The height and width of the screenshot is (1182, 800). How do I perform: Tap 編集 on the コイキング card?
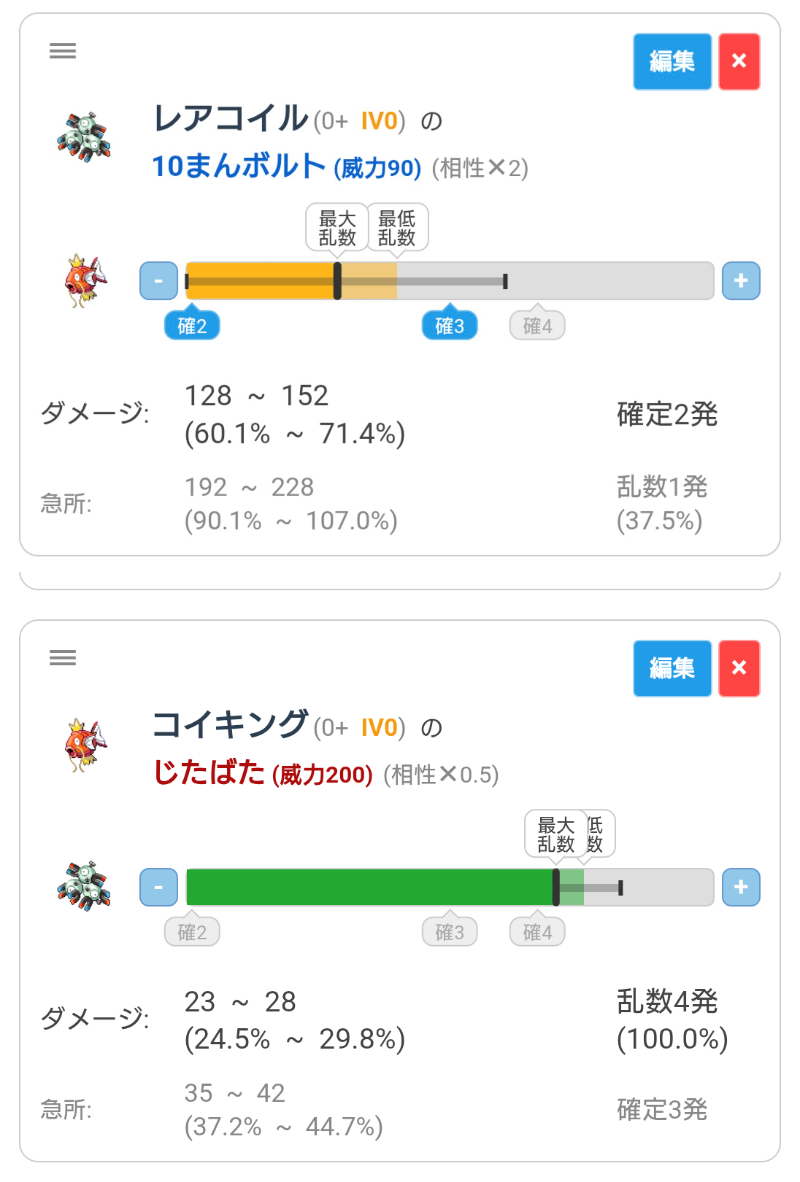click(x=672, y=668)
